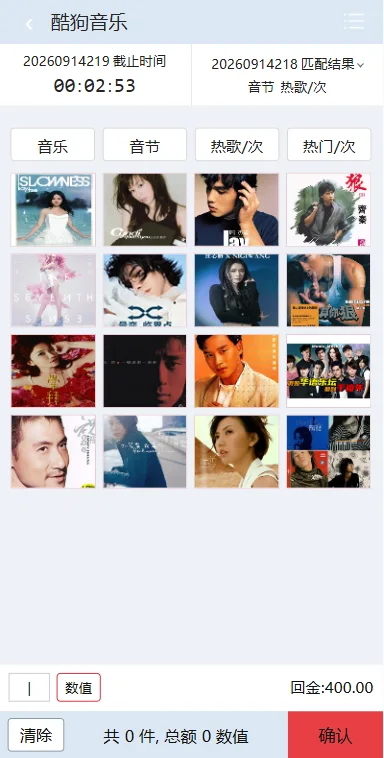Select the 音乐 category button
384x758 pixels.
point(53,145)
